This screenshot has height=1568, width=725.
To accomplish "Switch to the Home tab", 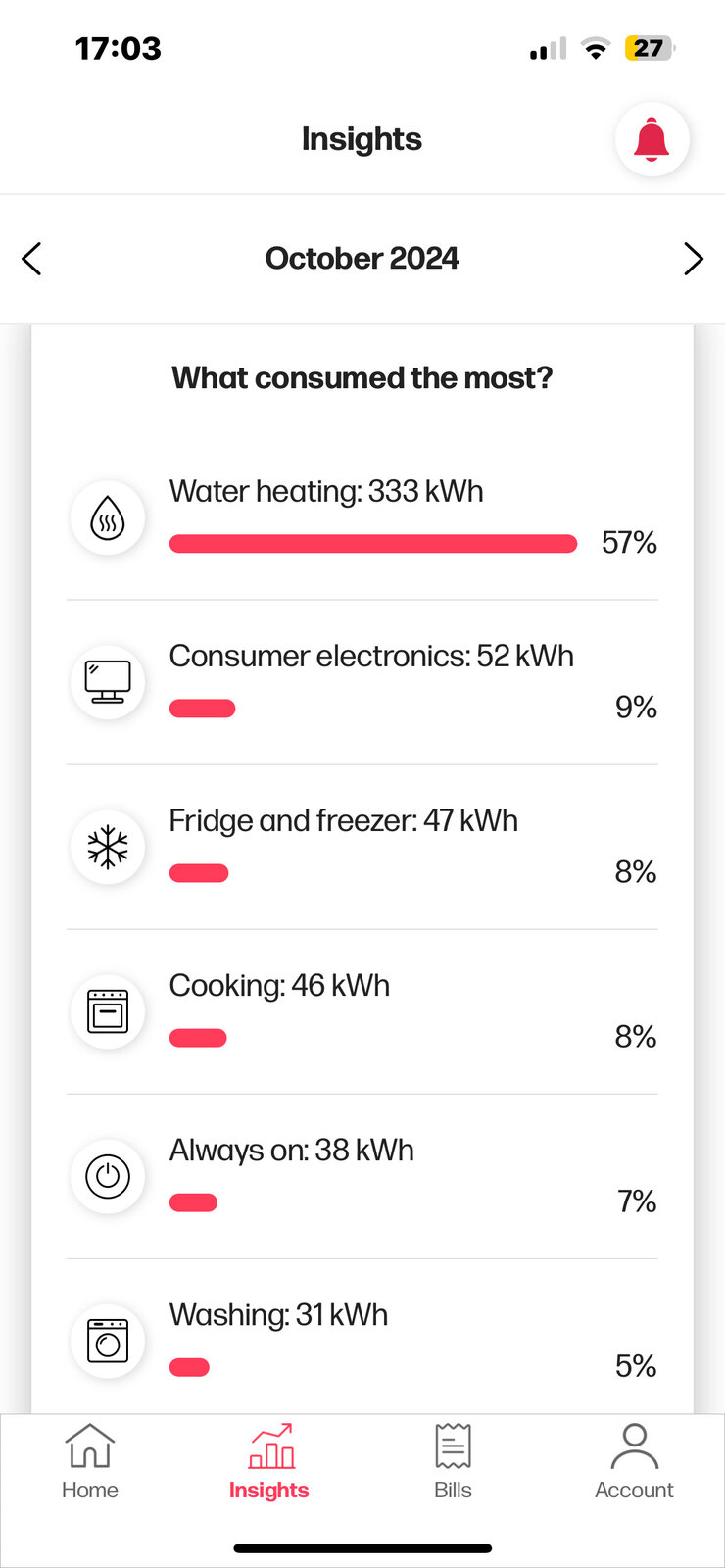I will click(x=90, y=1462).
